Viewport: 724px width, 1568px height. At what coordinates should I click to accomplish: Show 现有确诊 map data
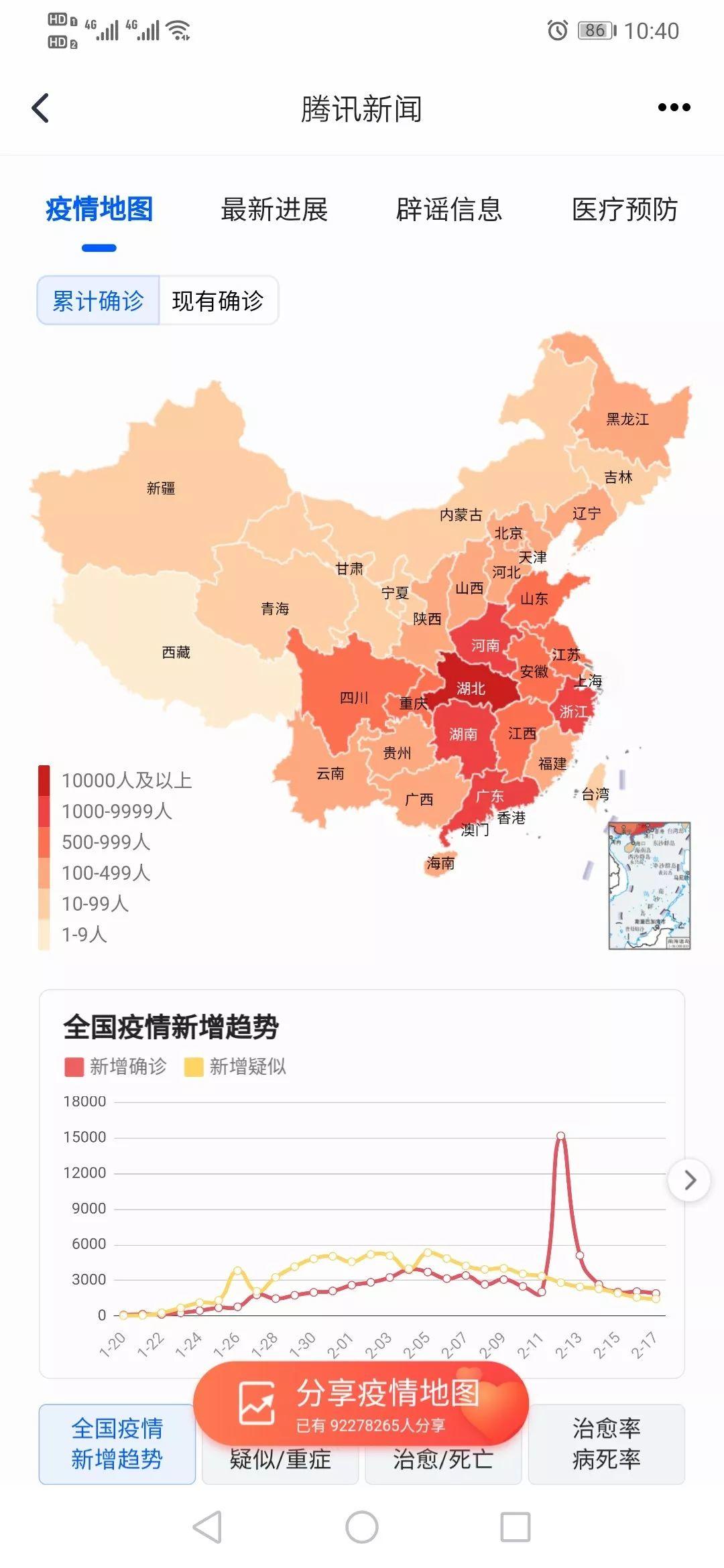click(218, 301)
